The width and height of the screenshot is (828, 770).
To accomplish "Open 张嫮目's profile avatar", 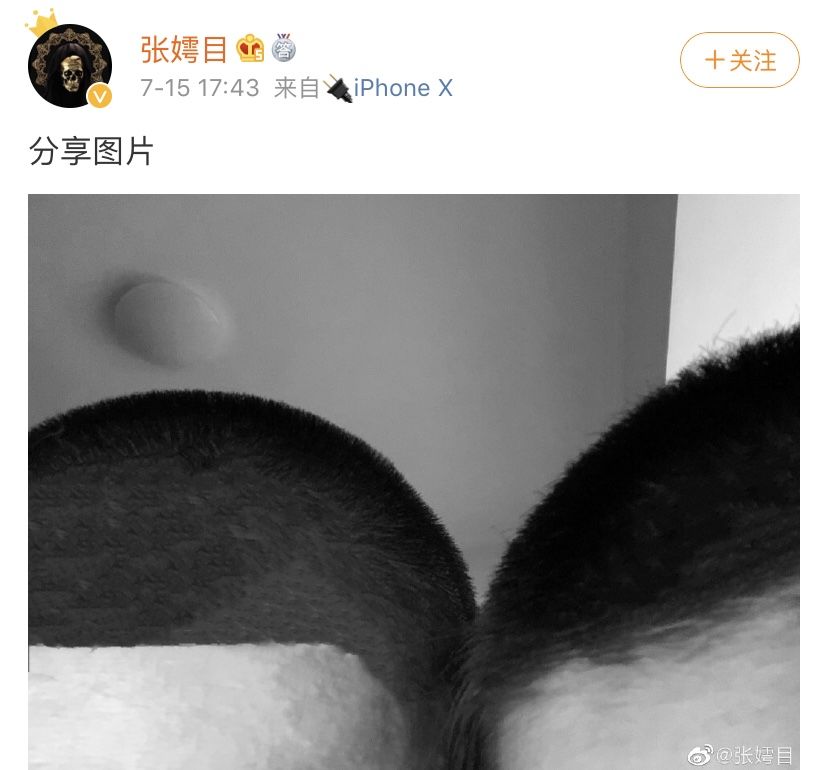I will 69,65.
